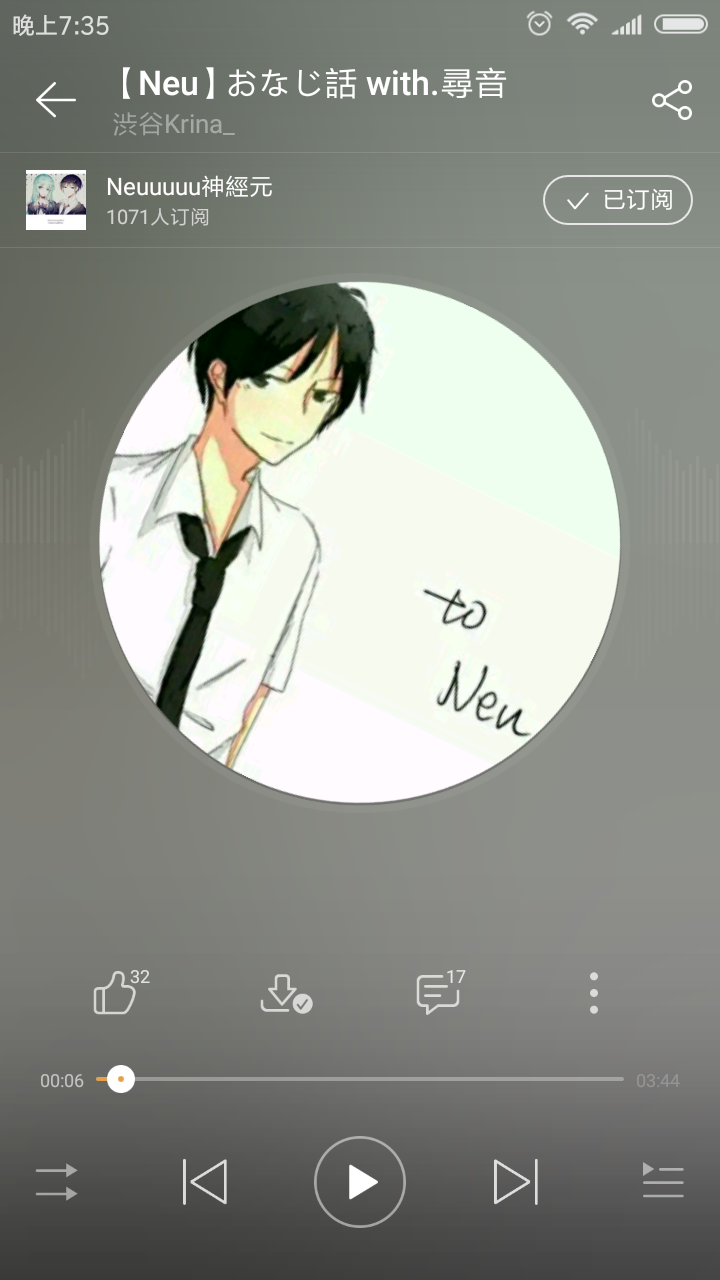This screenshot has height=1280, width=720.
Task: Share this track
Action: (x=671, y=100)
